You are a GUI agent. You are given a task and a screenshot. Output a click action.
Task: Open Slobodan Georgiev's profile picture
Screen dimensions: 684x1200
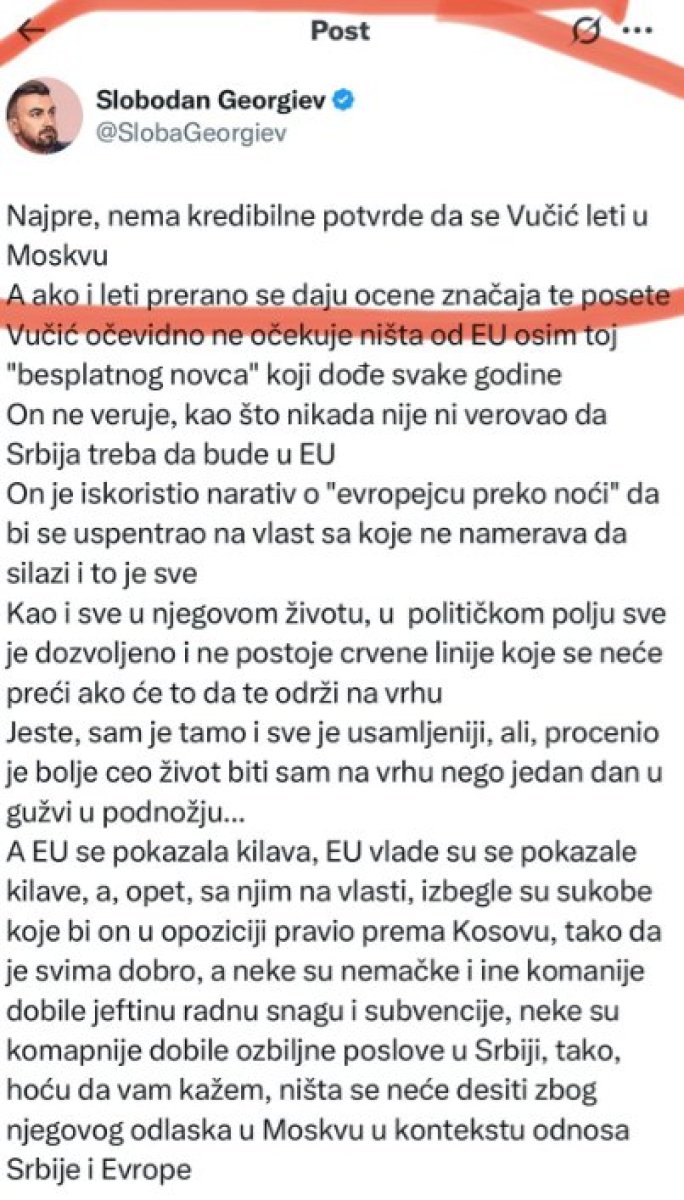(45, 116)
